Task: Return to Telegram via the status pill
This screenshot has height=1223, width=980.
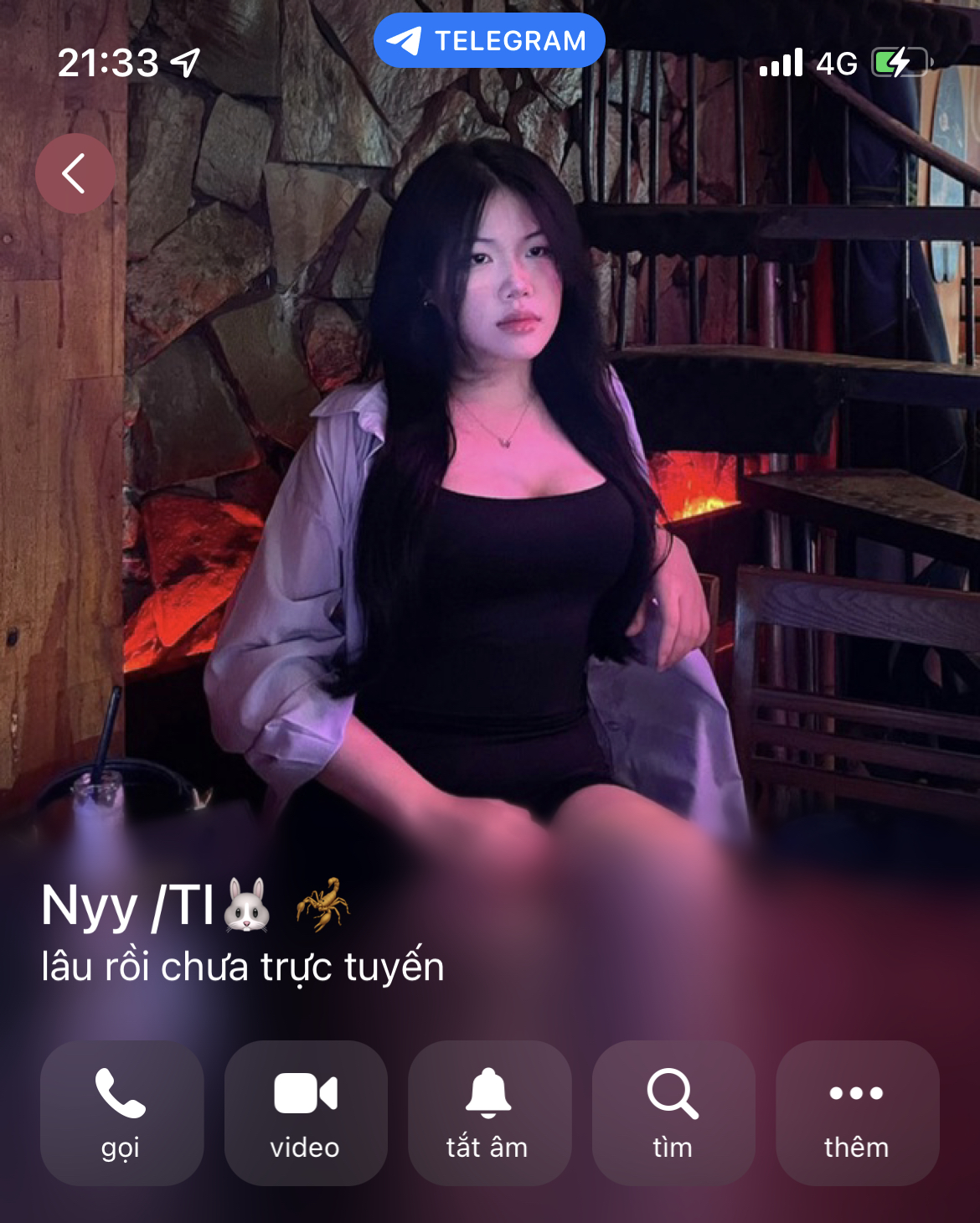Action: [x=489, y=41]
